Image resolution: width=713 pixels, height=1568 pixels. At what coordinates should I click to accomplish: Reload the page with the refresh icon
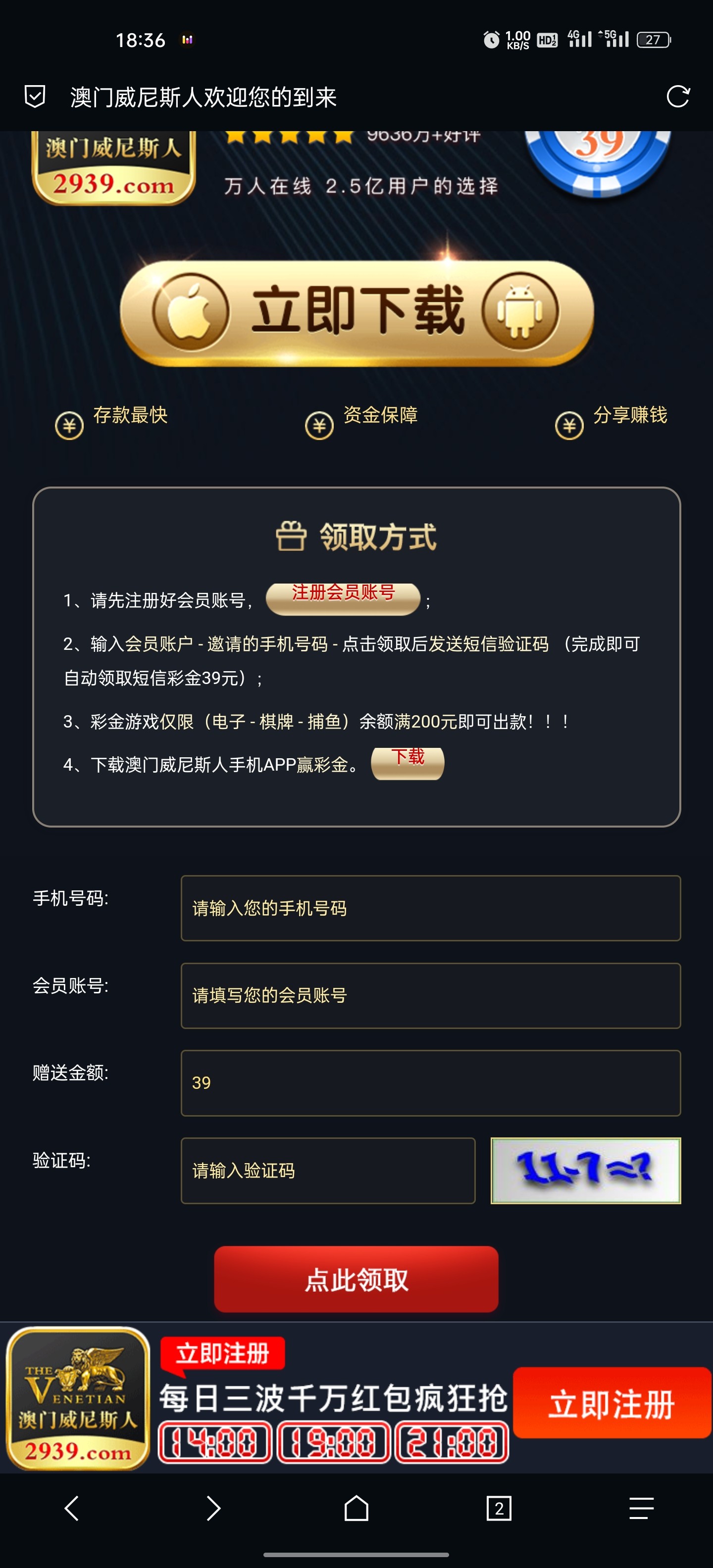678,96
